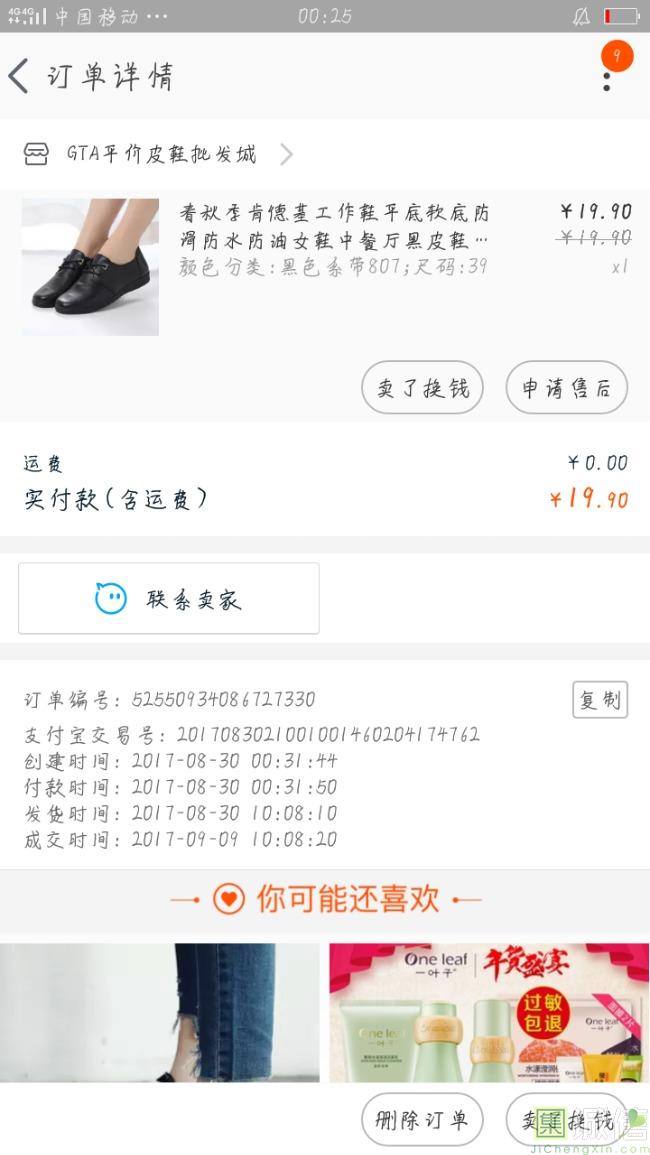Tap the 卖了换钱 button under the shoe item
This screenshot has height=1155, width=650.
click(x=422, y=388)
